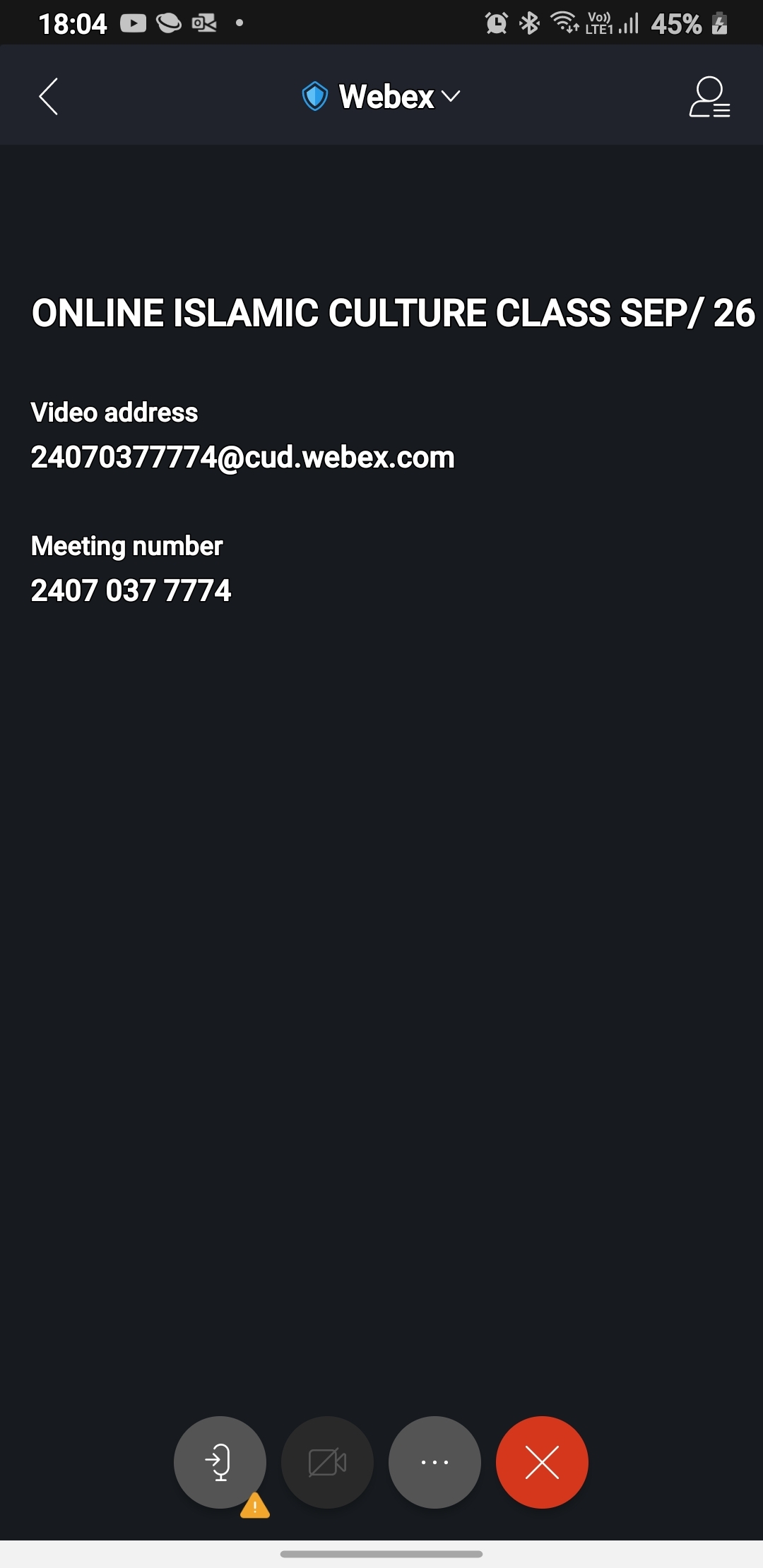Leave the meeting with red X button
Viewport: 763px width, 1568px height.
[542, 1462]
